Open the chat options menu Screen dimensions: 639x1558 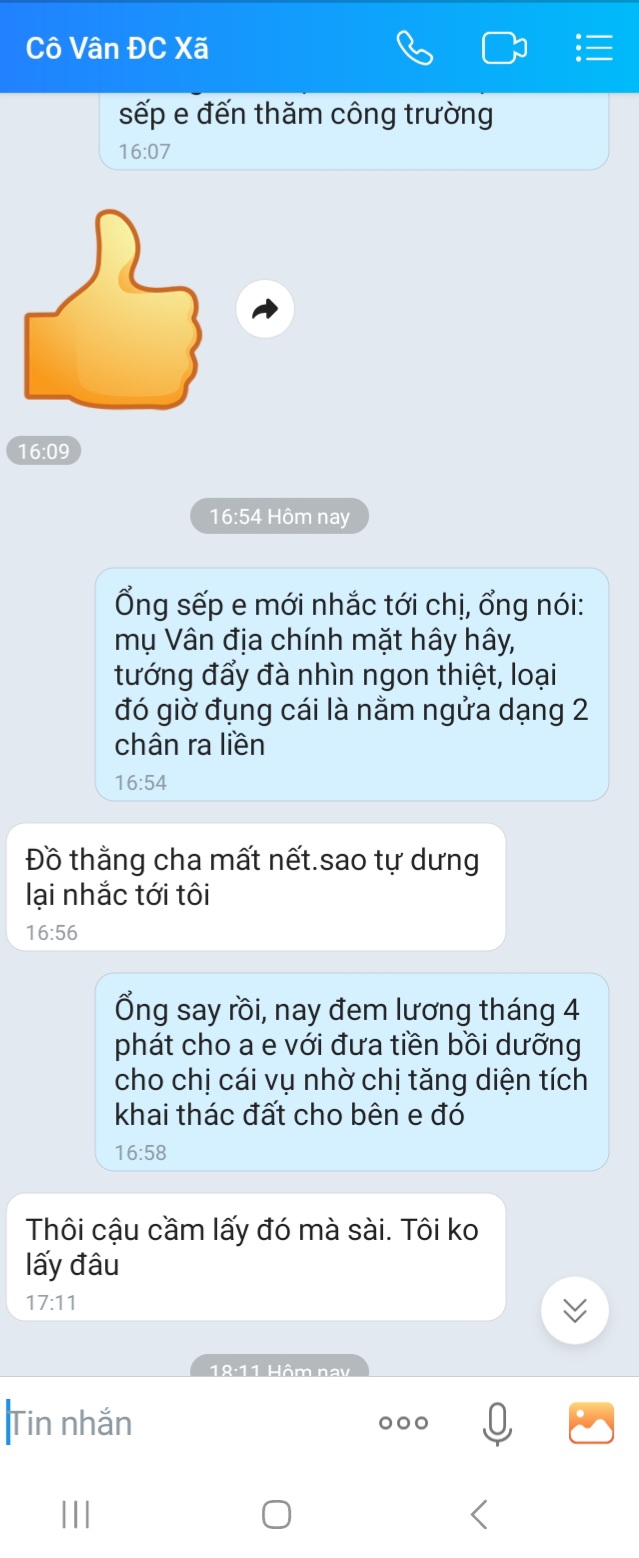click(x=594, y=48)
